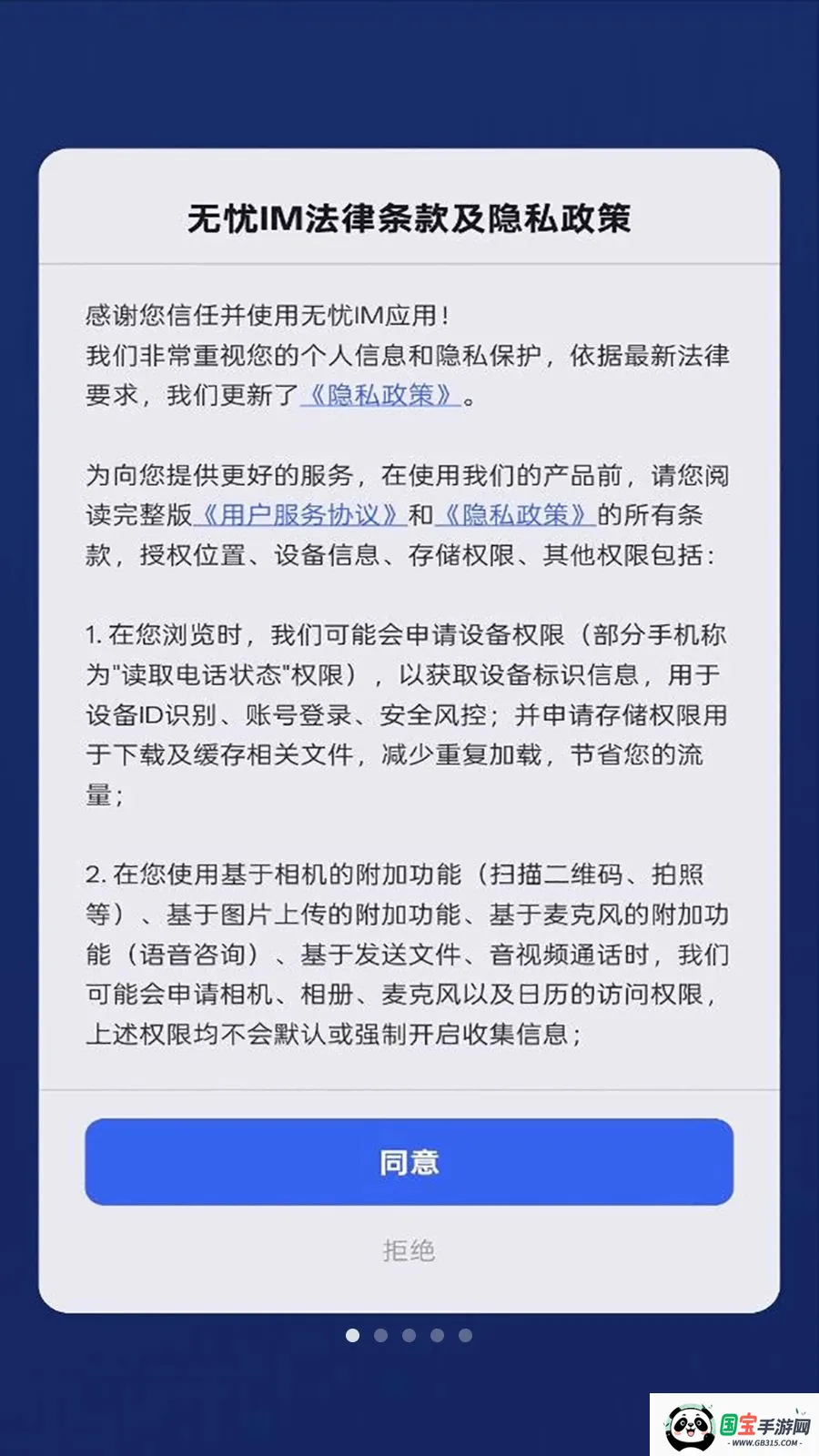The width and height of the screenshot is (819, 1456).
Task: Open 《隐私政策》 link in the first paragraph
Action: click(x=380, y=396)
